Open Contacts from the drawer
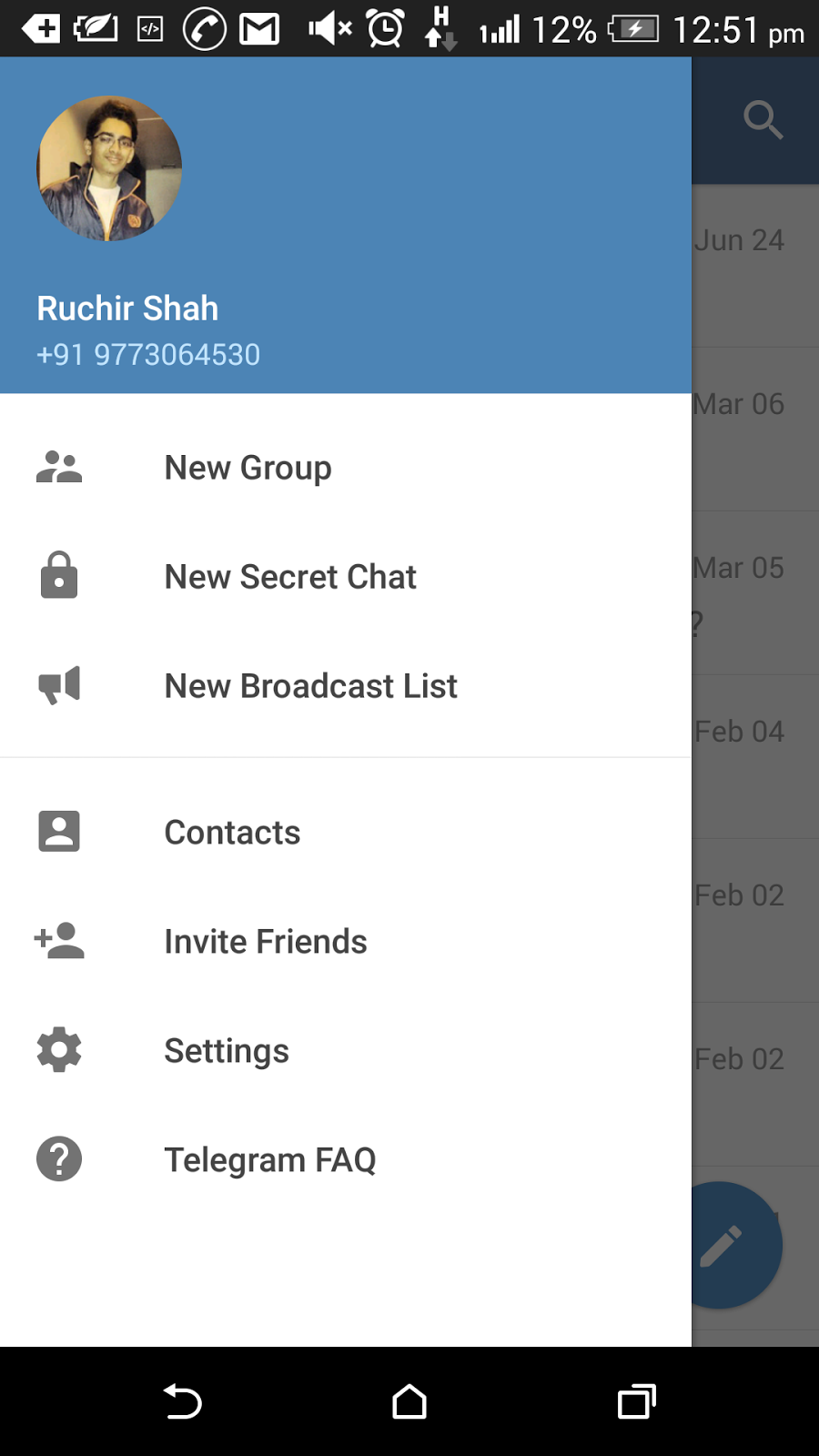This screenshot has width=819, height=1456. tap(346, 832)
